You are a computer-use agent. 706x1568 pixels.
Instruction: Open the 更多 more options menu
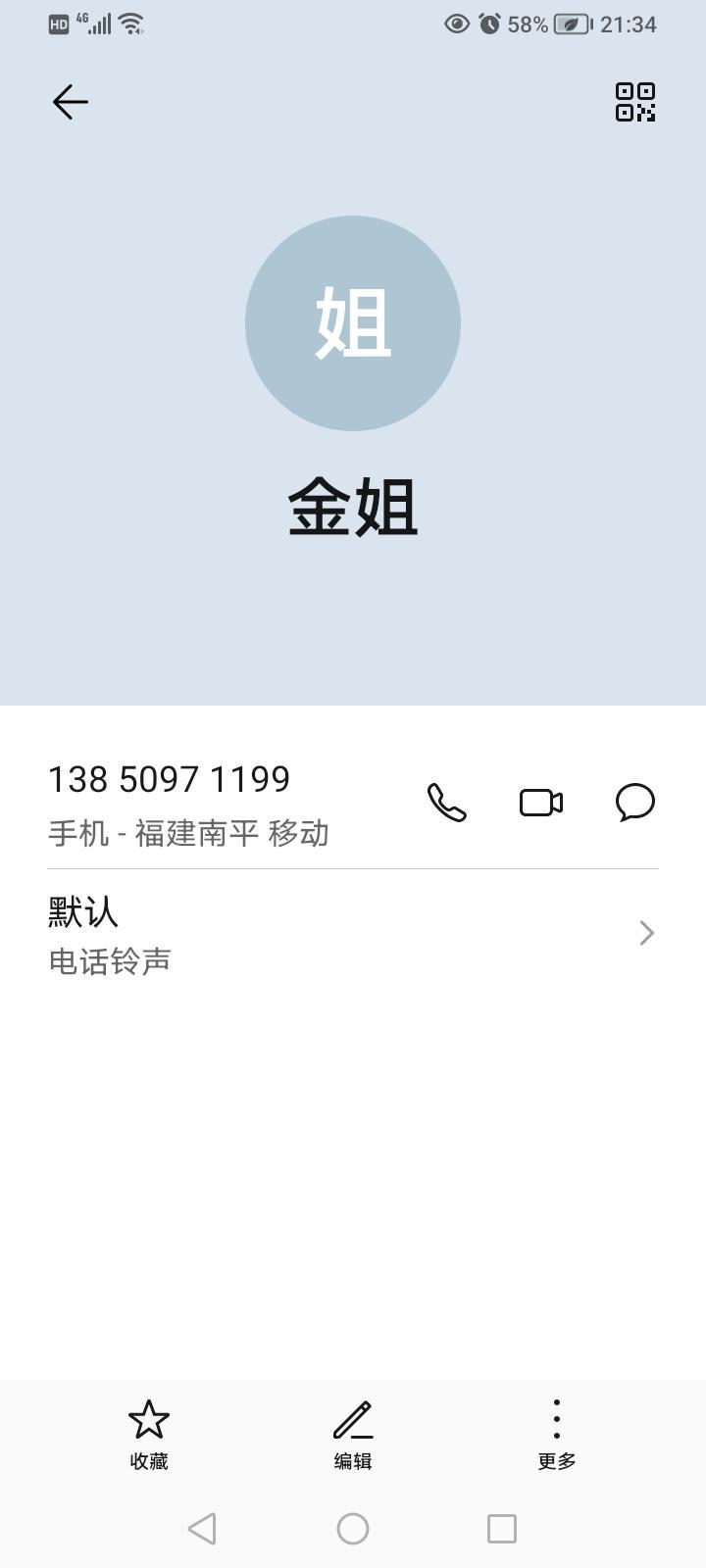click(556, 1433)
